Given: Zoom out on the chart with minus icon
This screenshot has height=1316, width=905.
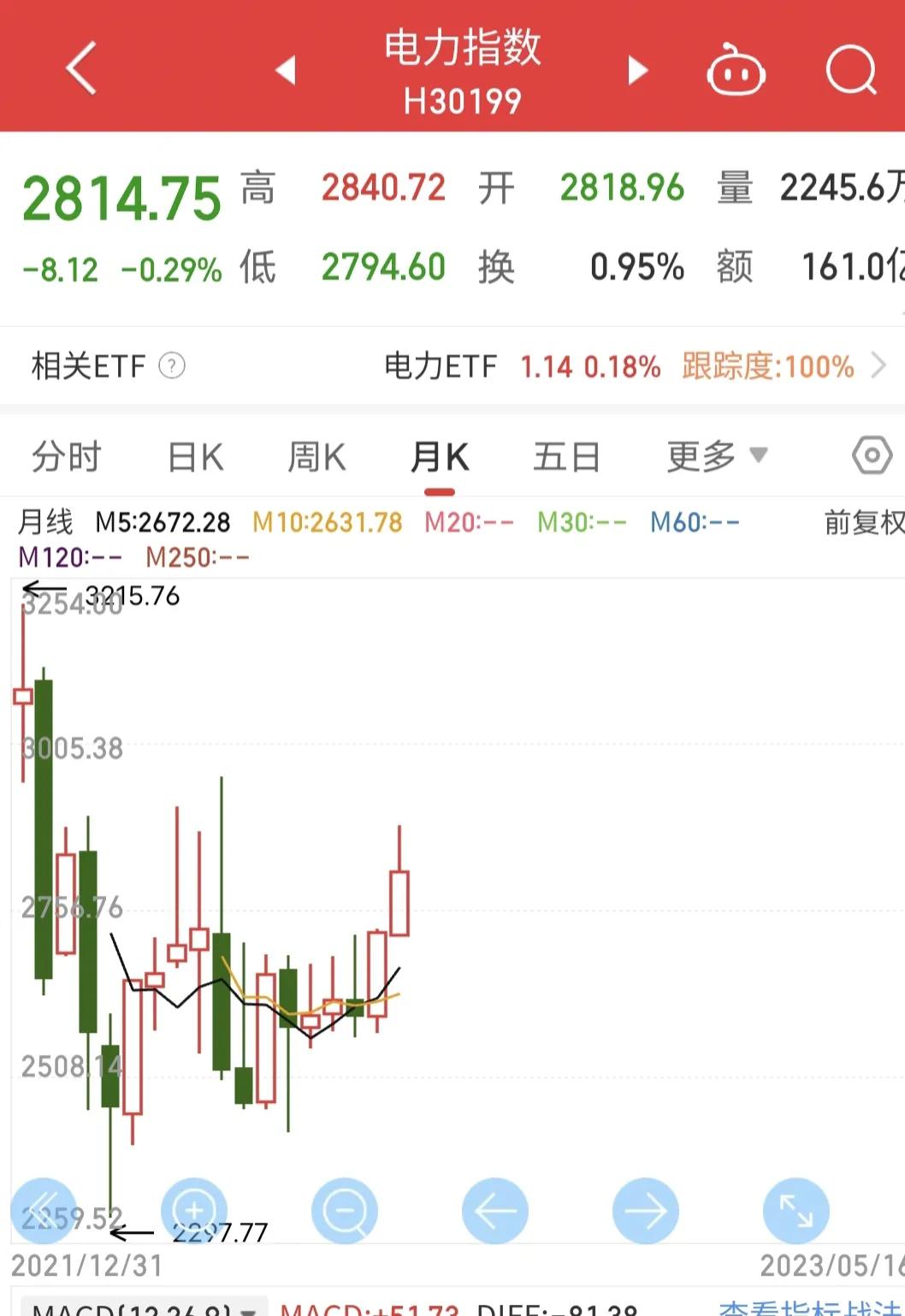Looking at the screenshot, I should [345, 1211].
